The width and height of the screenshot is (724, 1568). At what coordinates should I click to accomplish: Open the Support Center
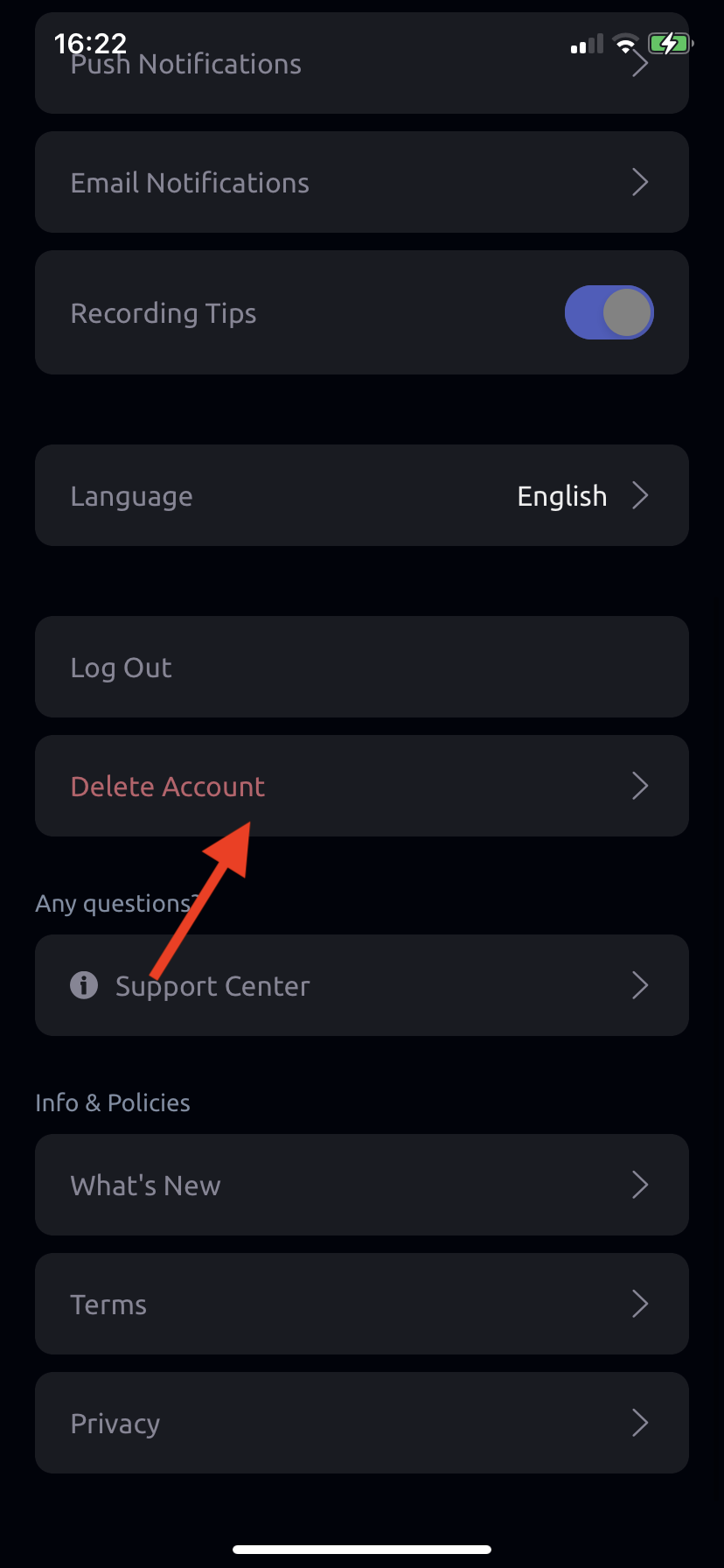coord(361,985)
